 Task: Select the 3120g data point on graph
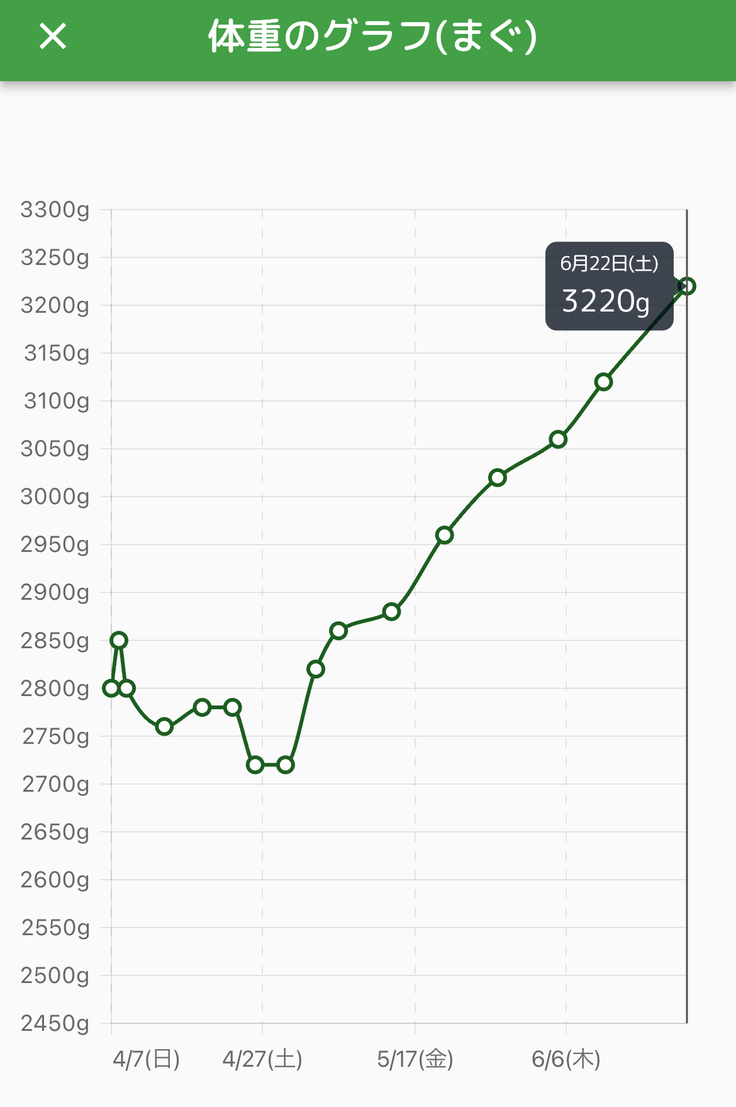click(x=603, y=382)
